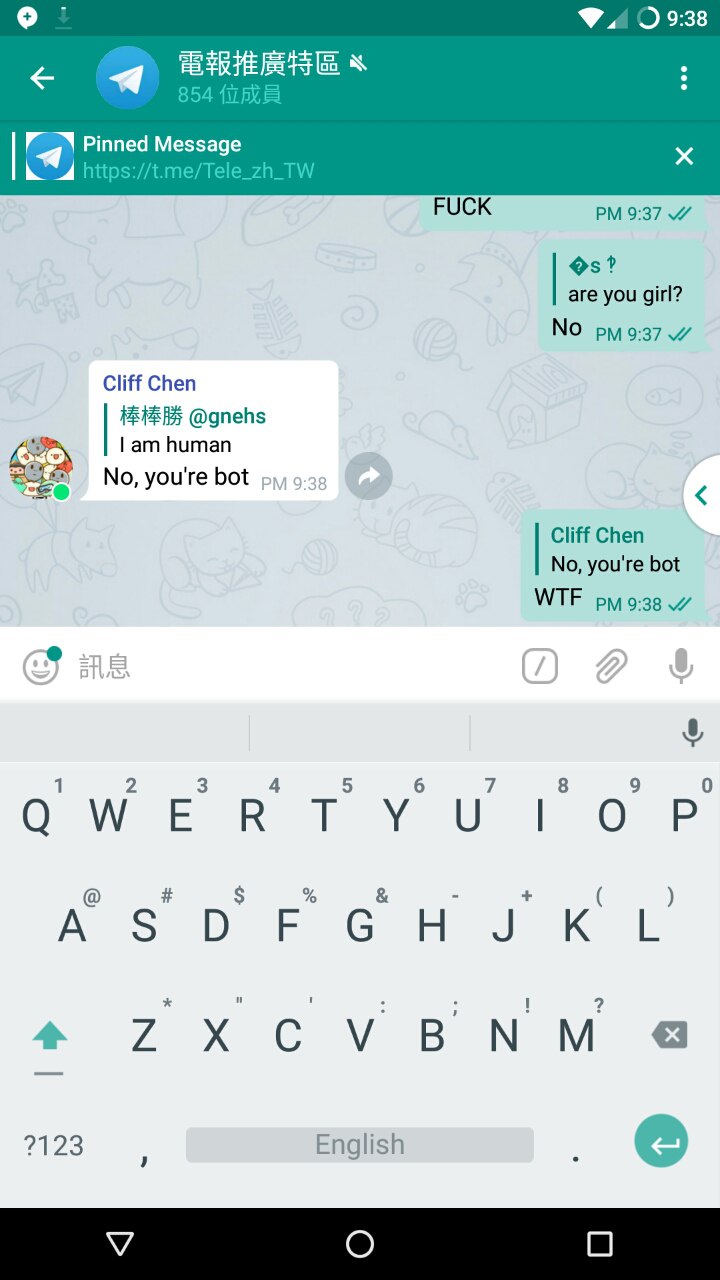The height and width of the screenshot is (1280, 720).
Task: Record a voice message with the microphone
Action: point(681,666)
